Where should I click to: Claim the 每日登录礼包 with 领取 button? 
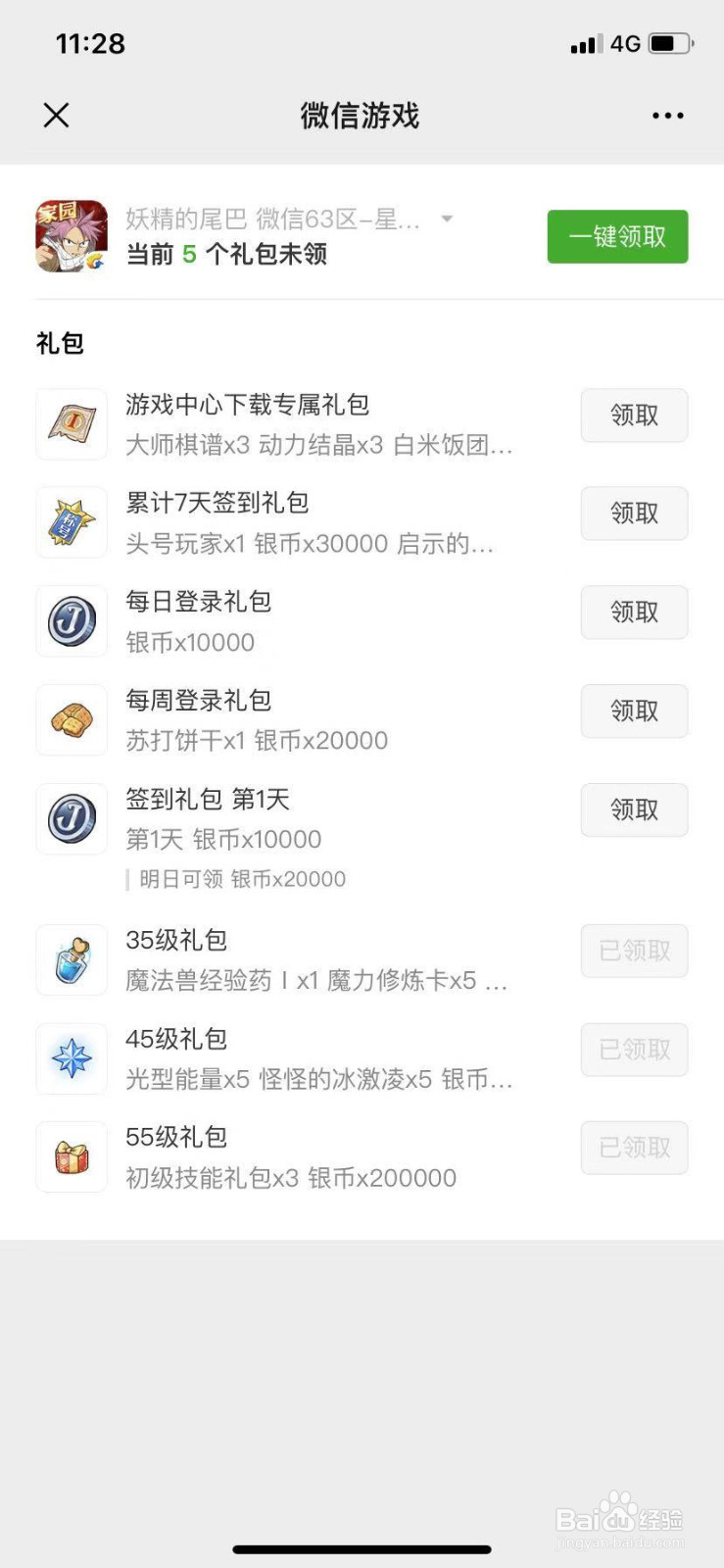(634, 612)
